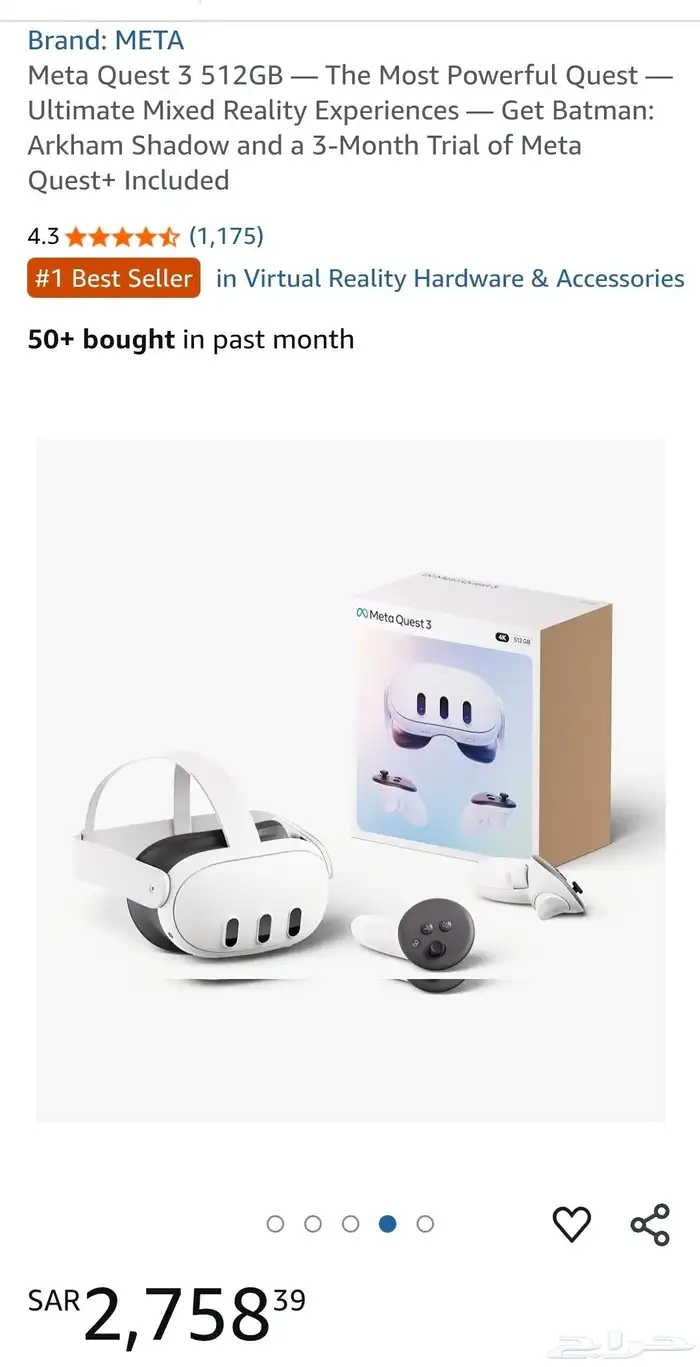
Task: Open Virtual Reality Hardware & Accessories category
Action: pyautogui.click(x=450, y=278)
